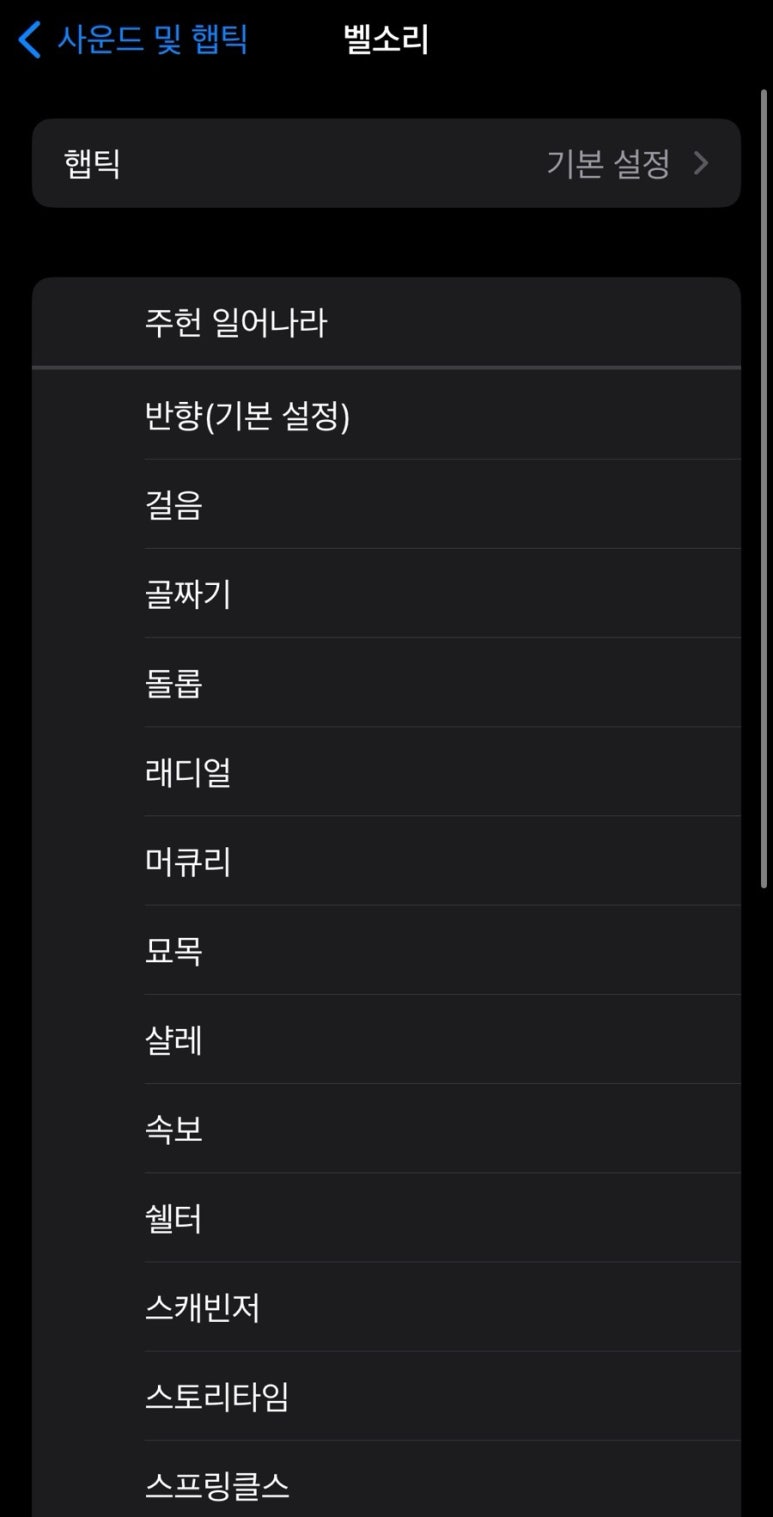This screenshot has width=773, height=1517.
Task: Select the 걸음 ringtone
Action: [x=386, y=505]
